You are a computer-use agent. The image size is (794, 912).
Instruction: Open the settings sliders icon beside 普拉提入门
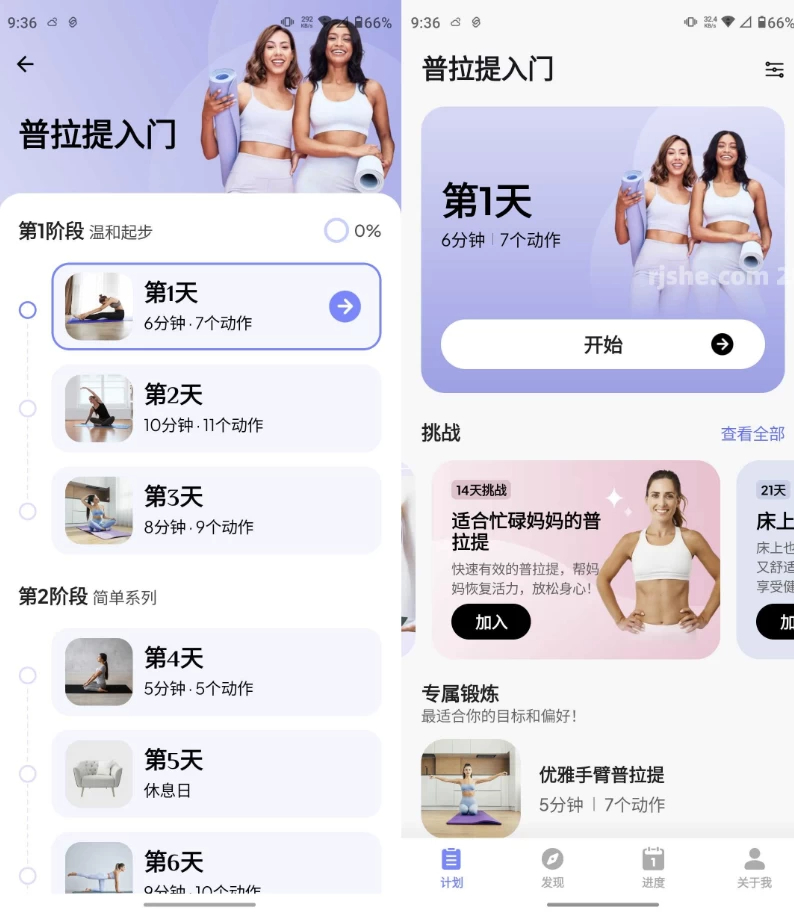pyautogui.click(x=774, y=69)
